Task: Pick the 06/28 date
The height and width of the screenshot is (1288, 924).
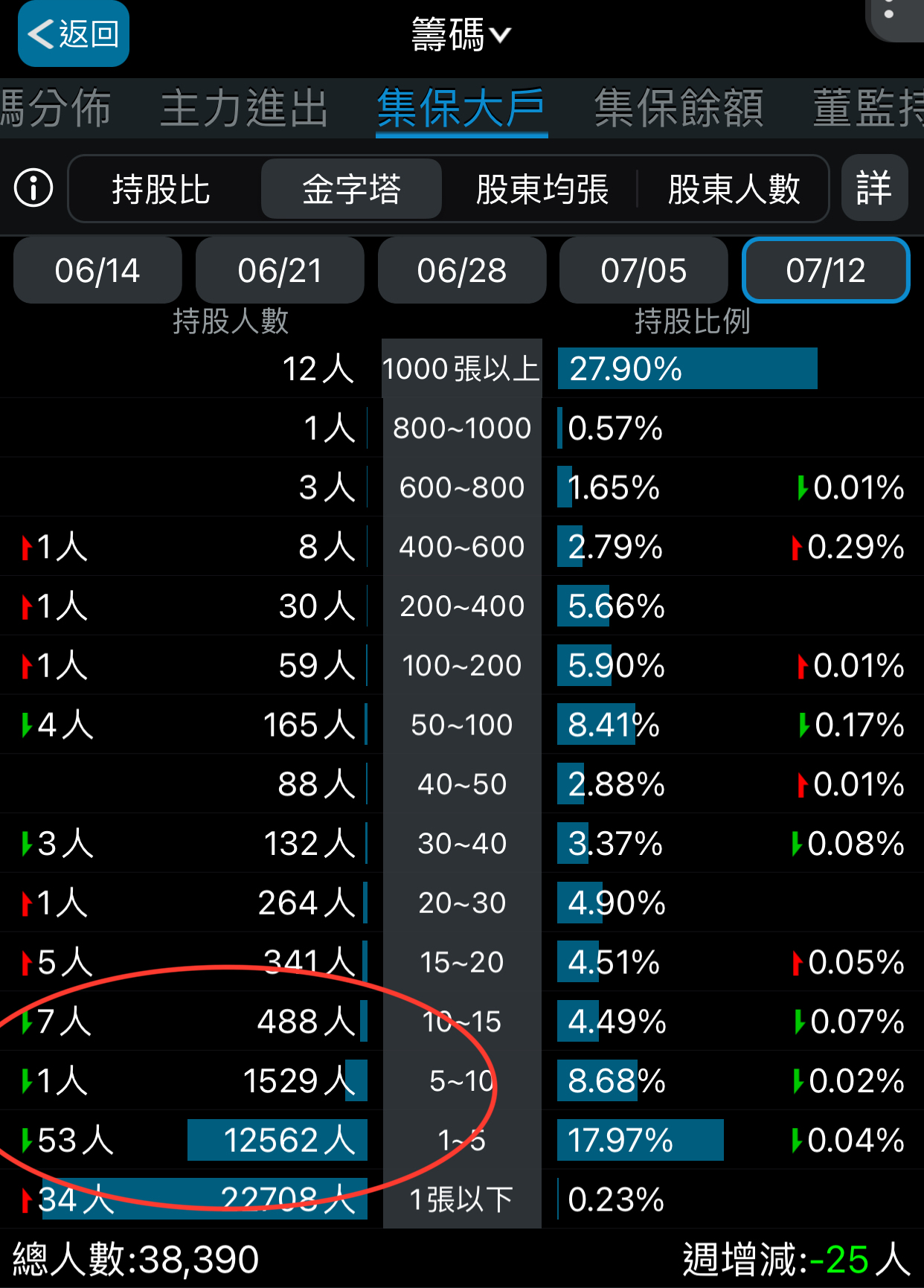Action: pos(462,271)
